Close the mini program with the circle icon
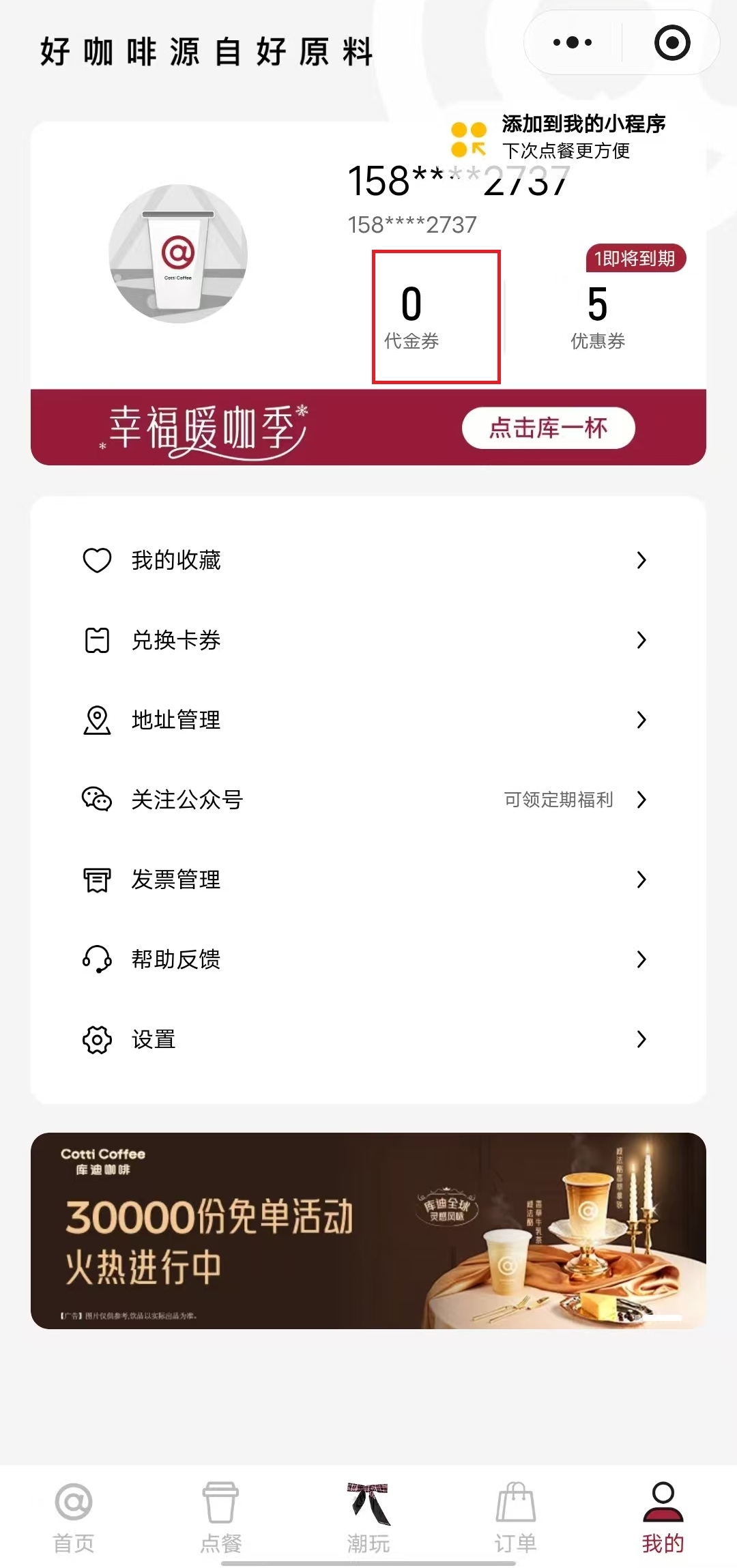This screenshot has width=737, height=1568. 672,42
